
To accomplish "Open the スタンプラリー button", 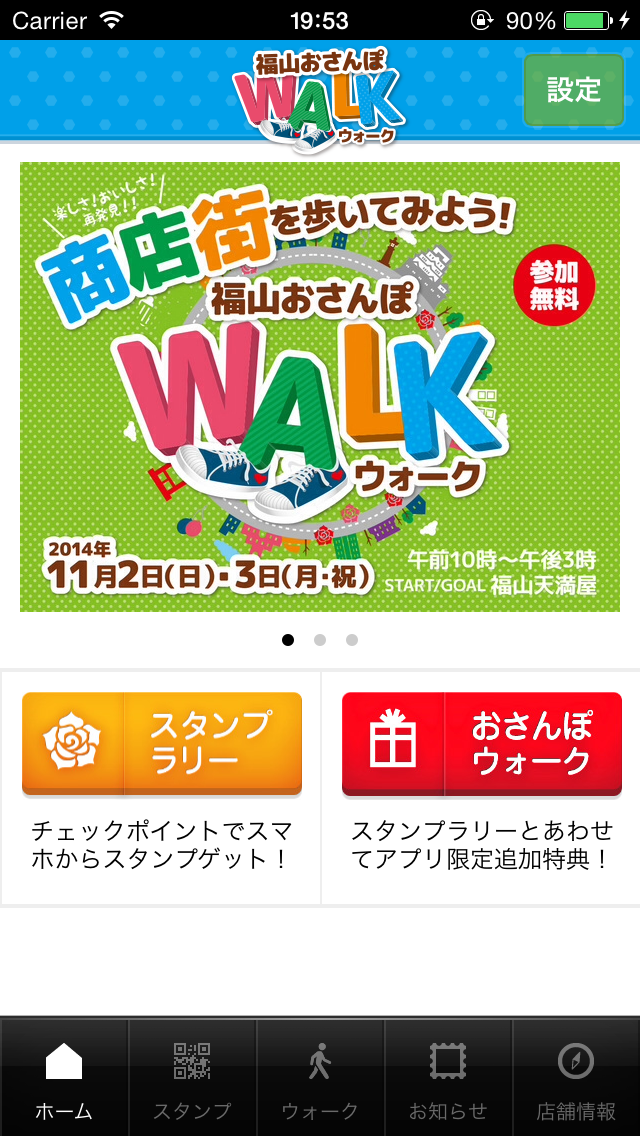I will (x=162, y=743).
